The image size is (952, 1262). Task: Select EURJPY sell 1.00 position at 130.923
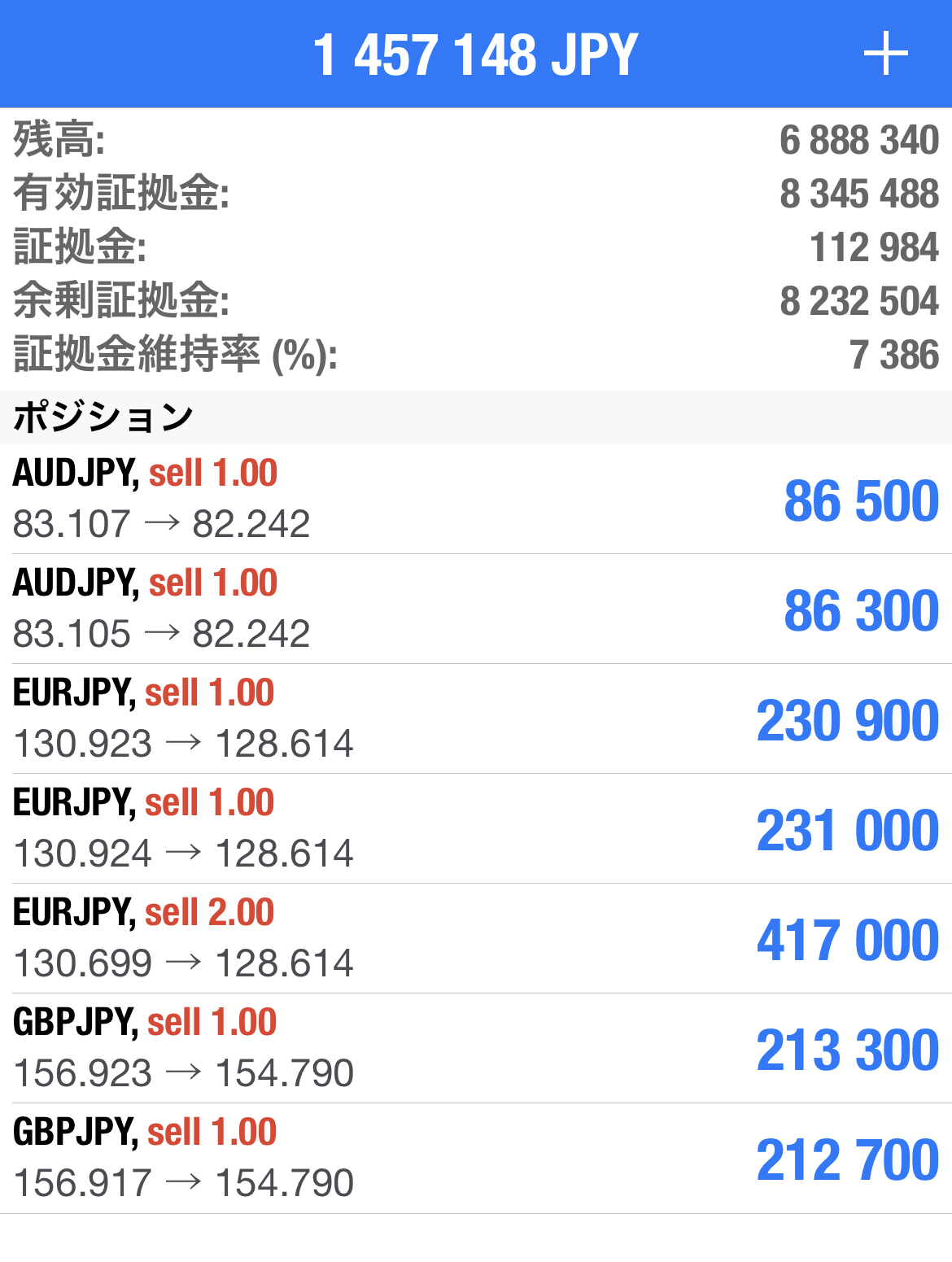tap(476, 718)
